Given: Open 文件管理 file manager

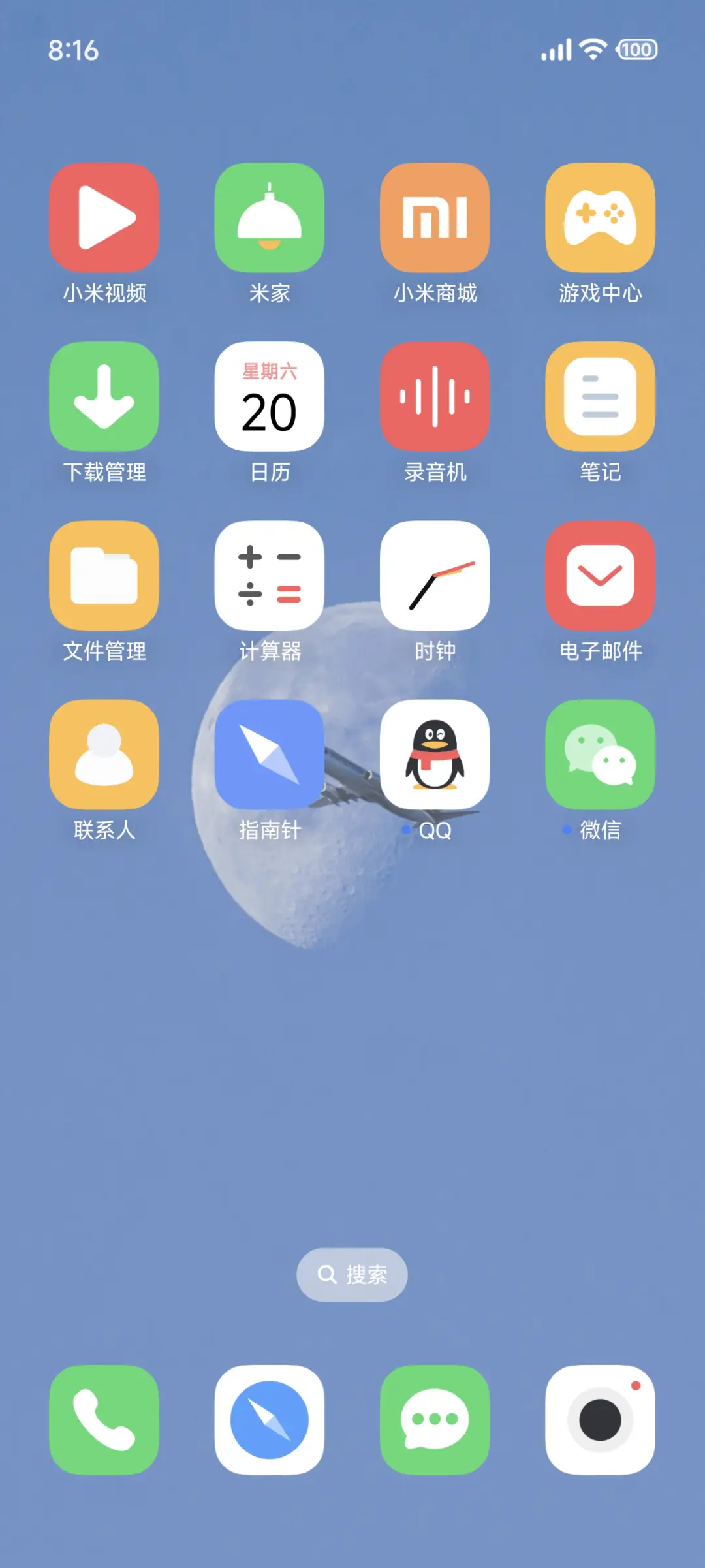Looking at the screenshot, I should pyautogui.click(x=104, y=576).
